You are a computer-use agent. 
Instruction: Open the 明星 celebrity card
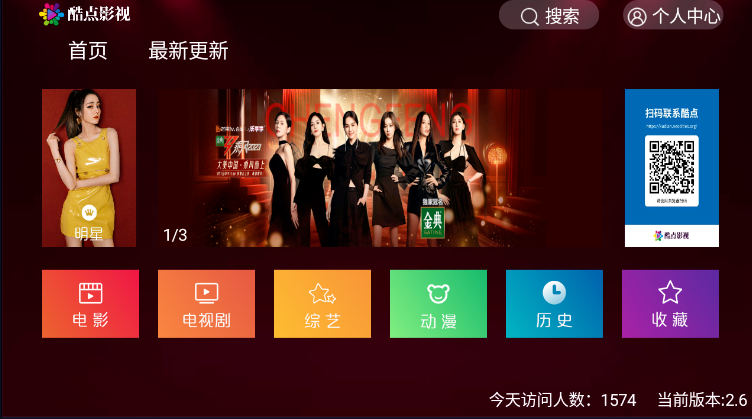tap(89, 168)
